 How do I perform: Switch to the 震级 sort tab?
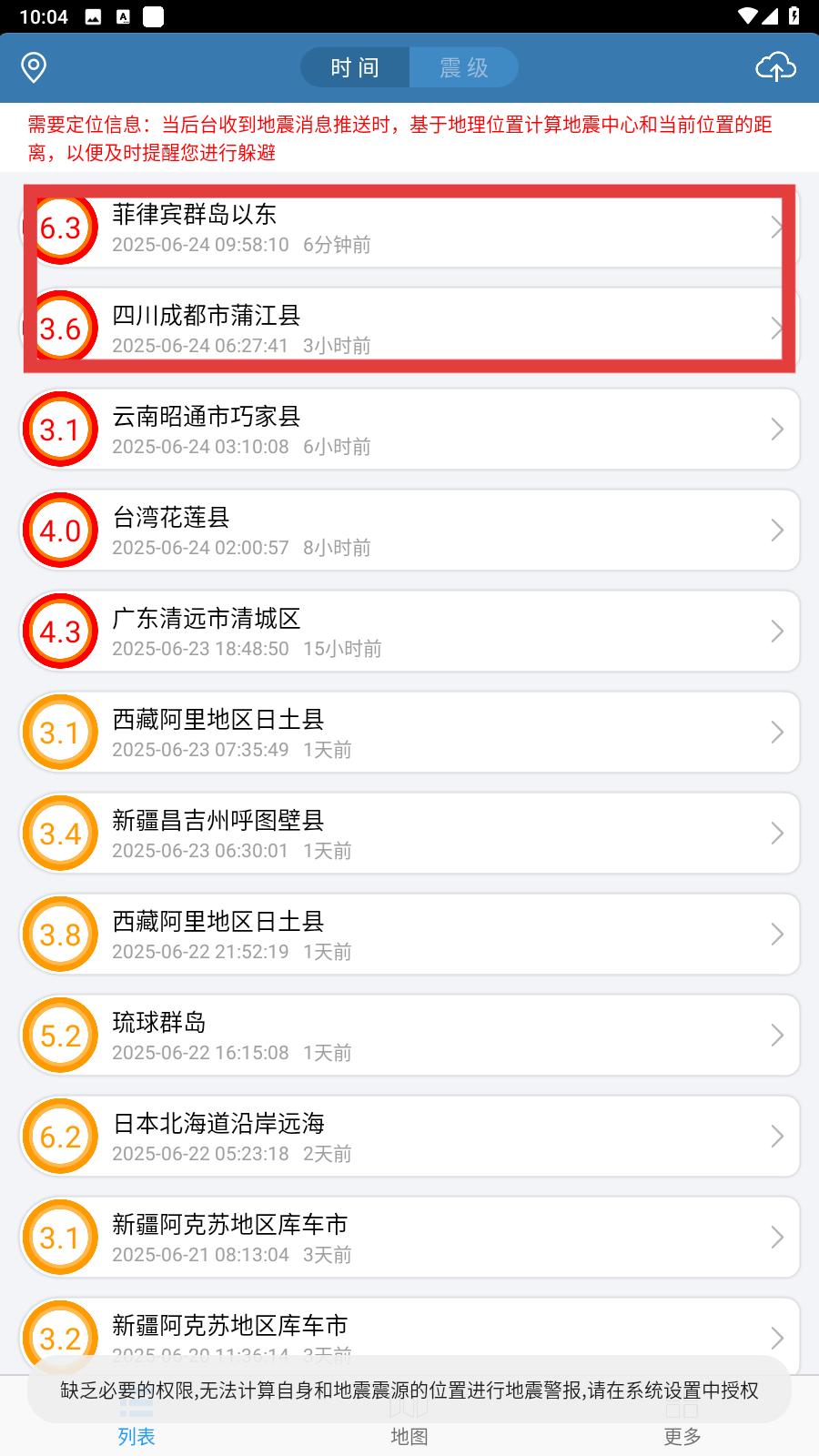click(x=464, y=67)
